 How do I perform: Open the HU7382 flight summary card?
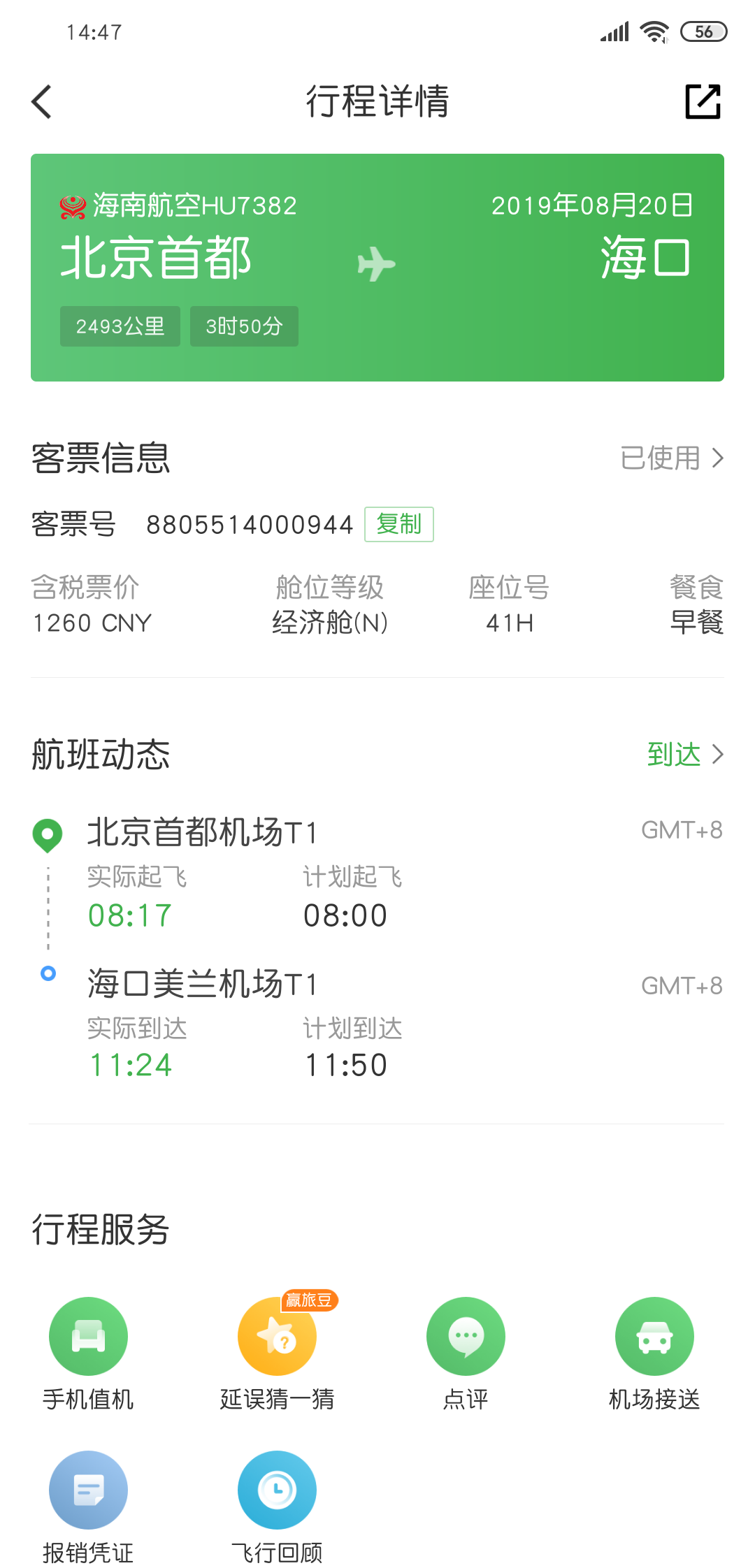(377, 267)
